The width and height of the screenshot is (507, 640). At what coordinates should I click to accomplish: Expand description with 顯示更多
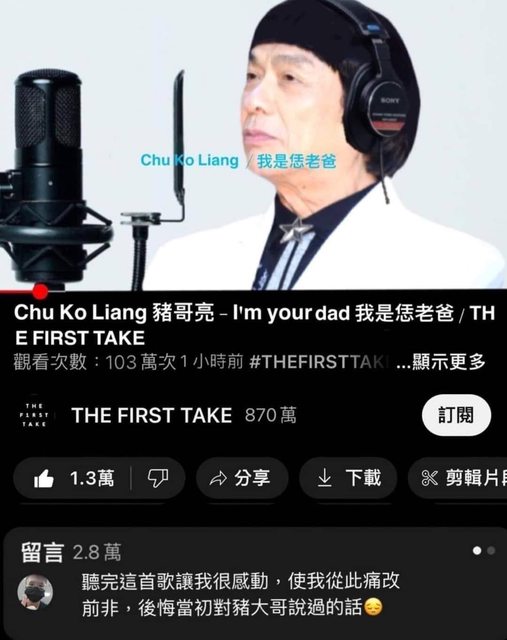441,362
